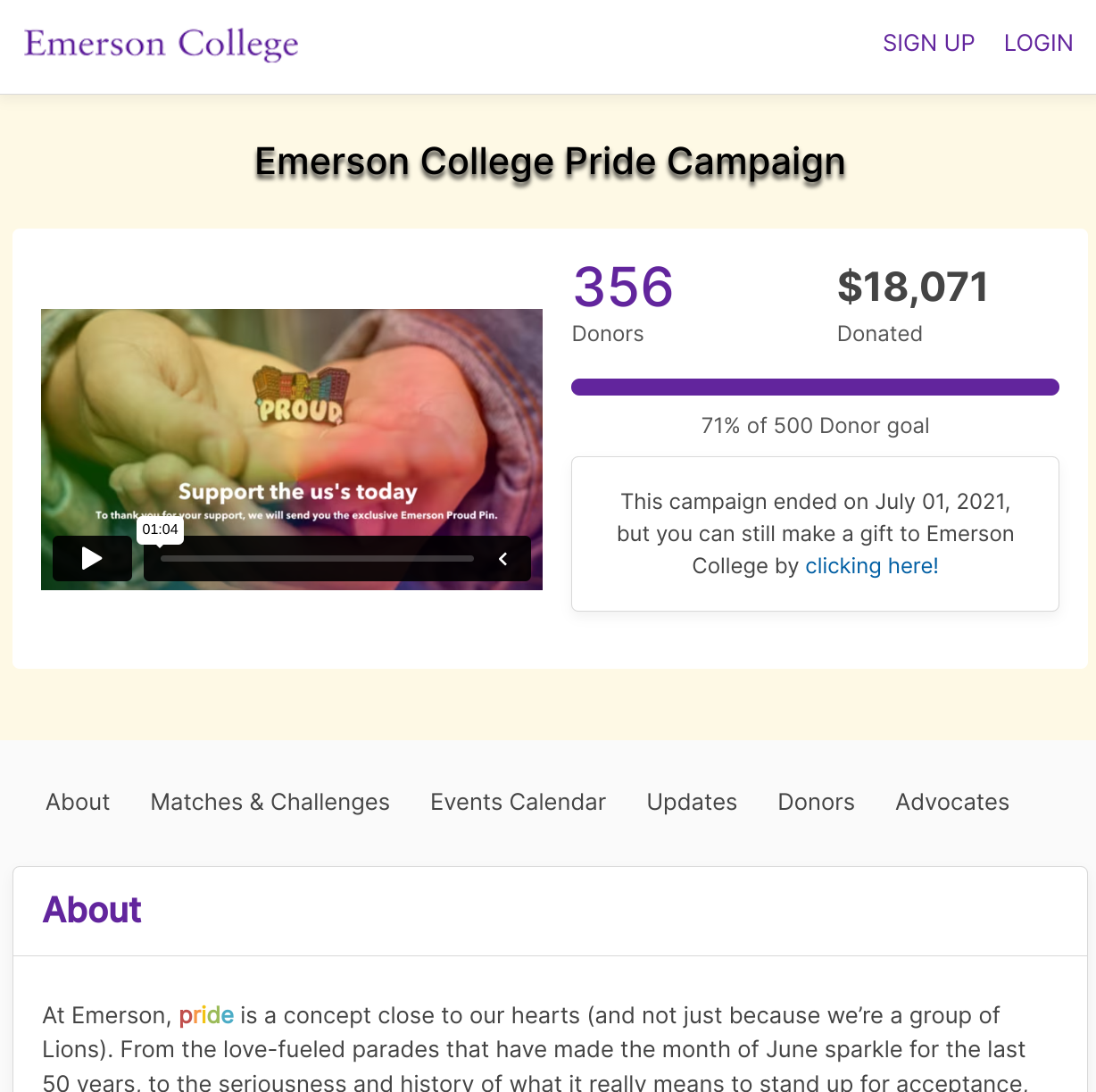
Task: View the Events Calendar tab
Action: (518, 802)
